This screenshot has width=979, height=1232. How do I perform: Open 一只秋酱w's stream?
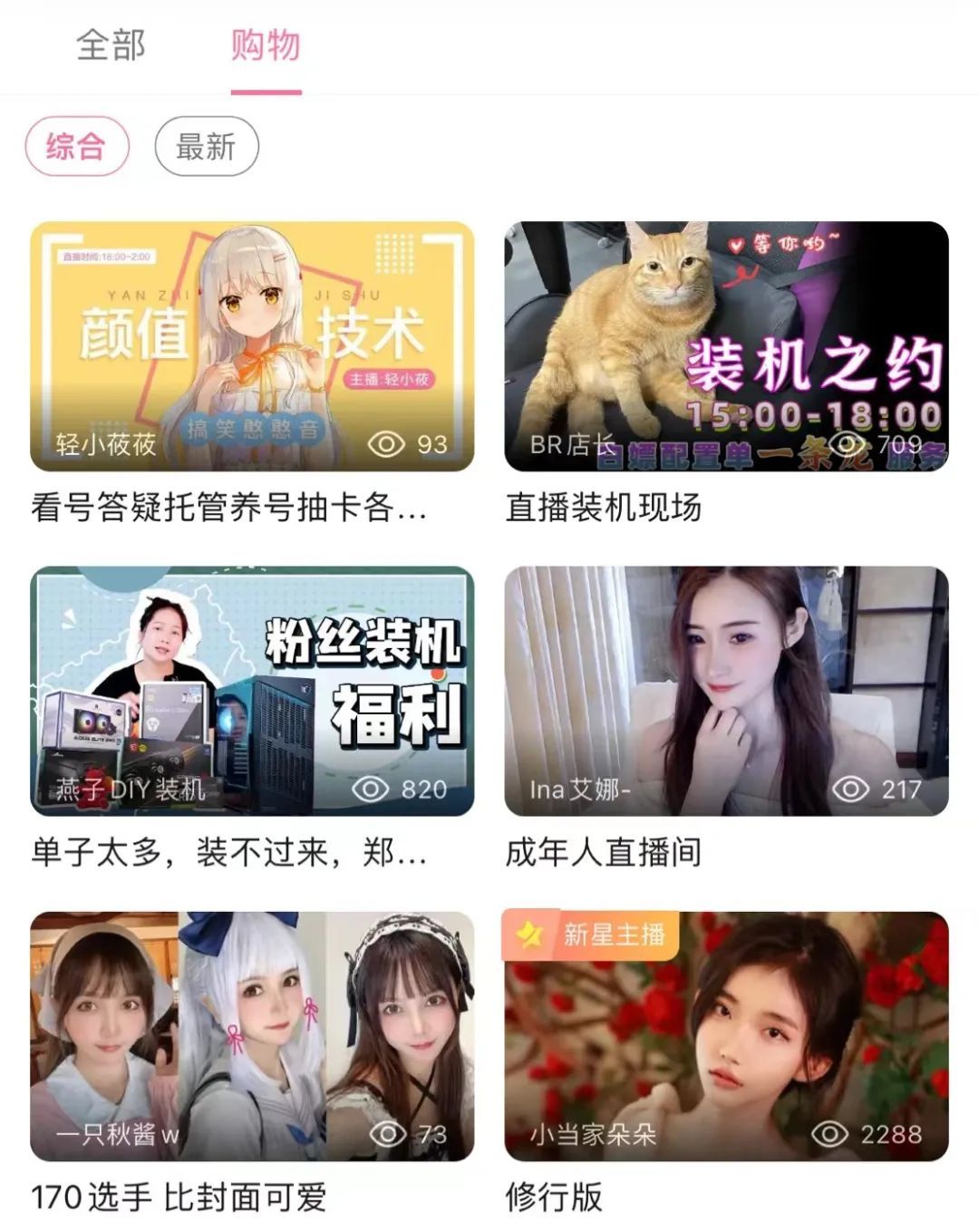pyautogui.click(x=252, y=1036)
